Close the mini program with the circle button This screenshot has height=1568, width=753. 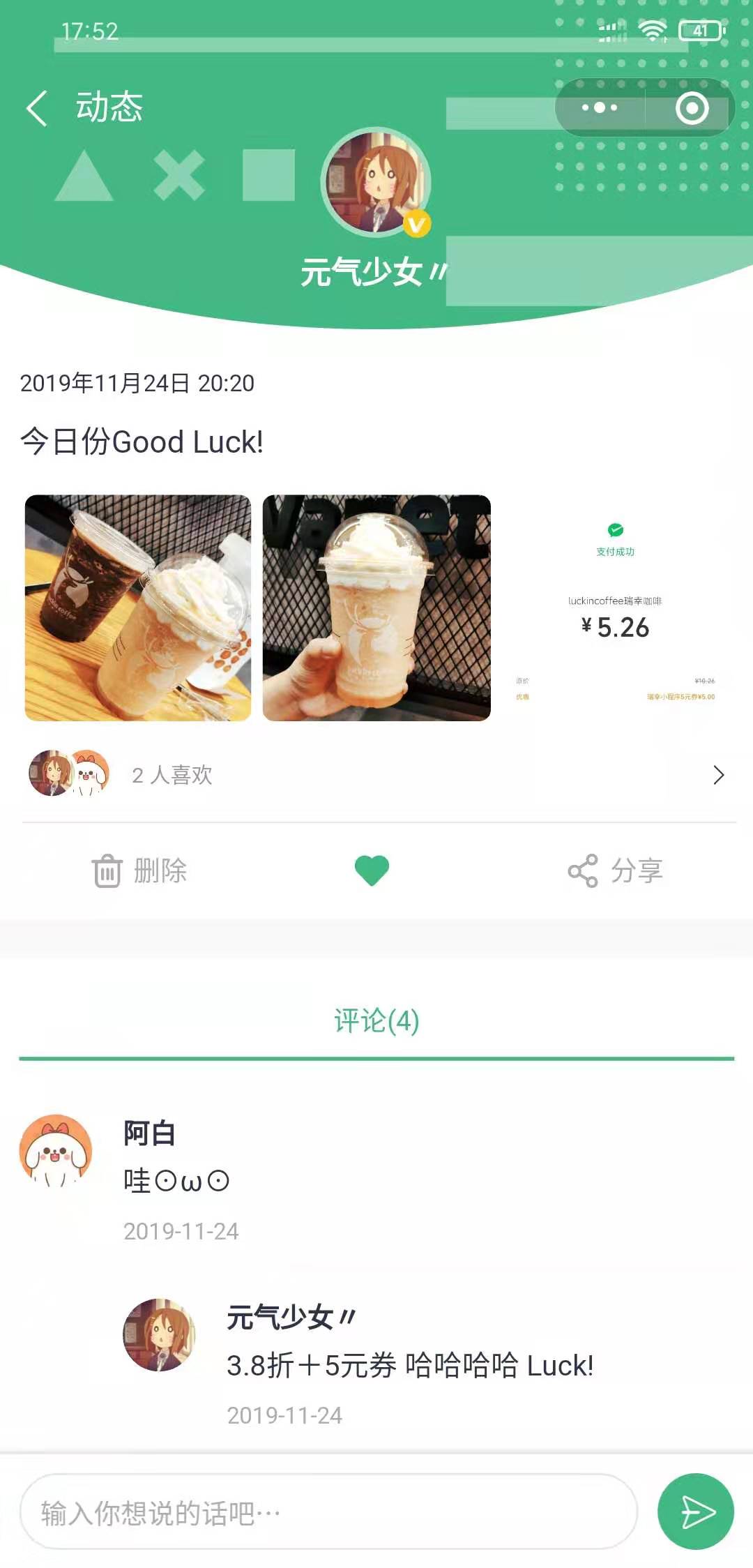pos(692,108)
